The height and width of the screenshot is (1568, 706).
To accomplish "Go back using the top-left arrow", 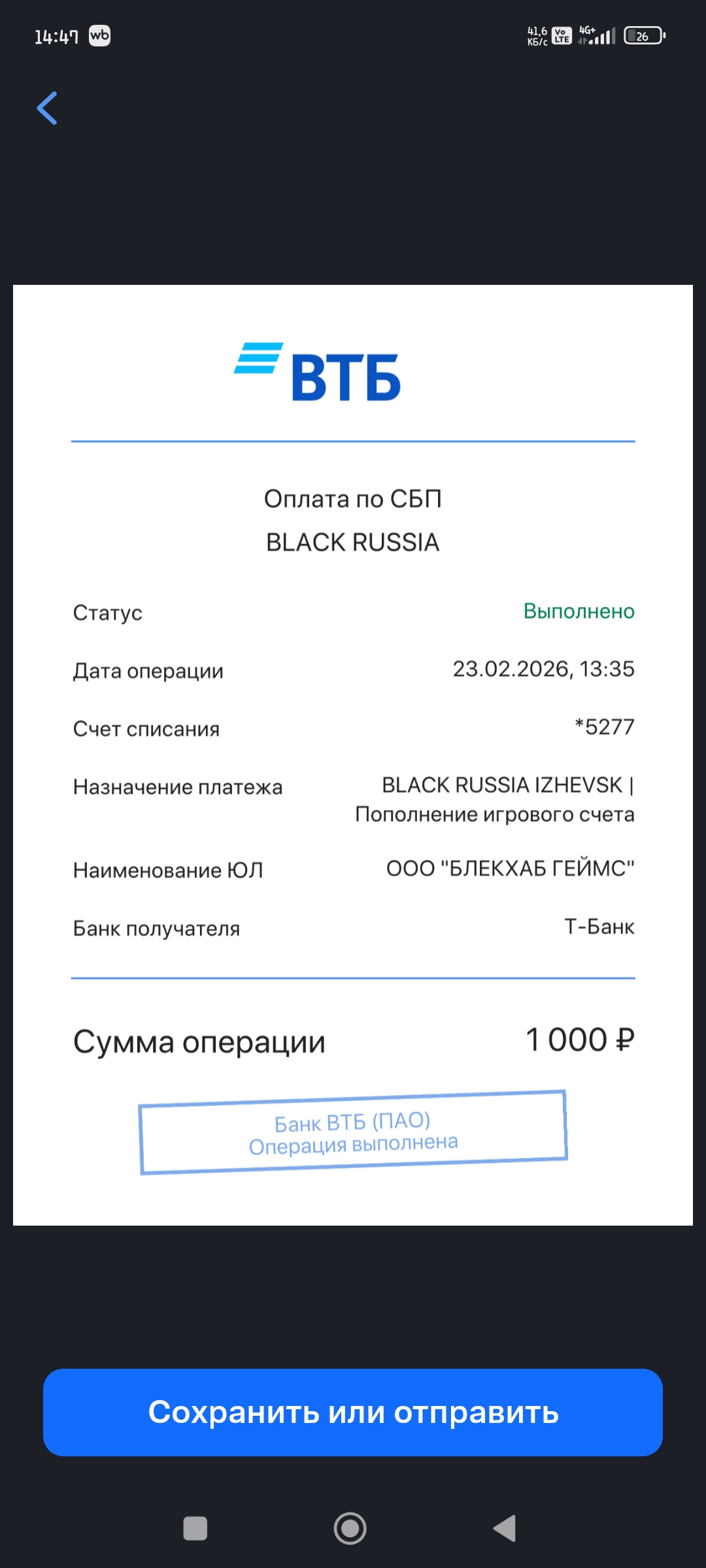I will pos(47,108).
